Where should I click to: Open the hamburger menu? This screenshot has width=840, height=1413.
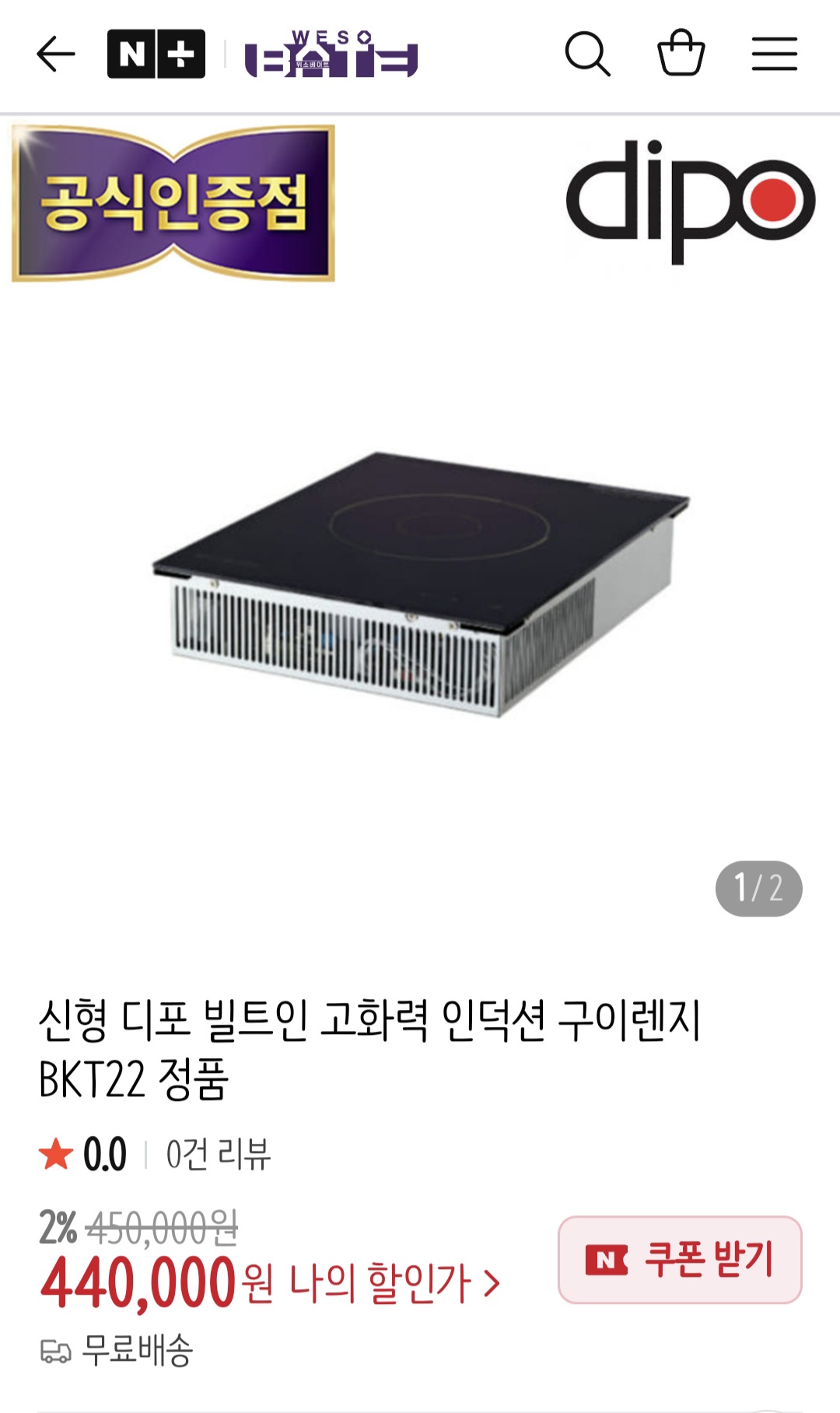tap(774, 54)
